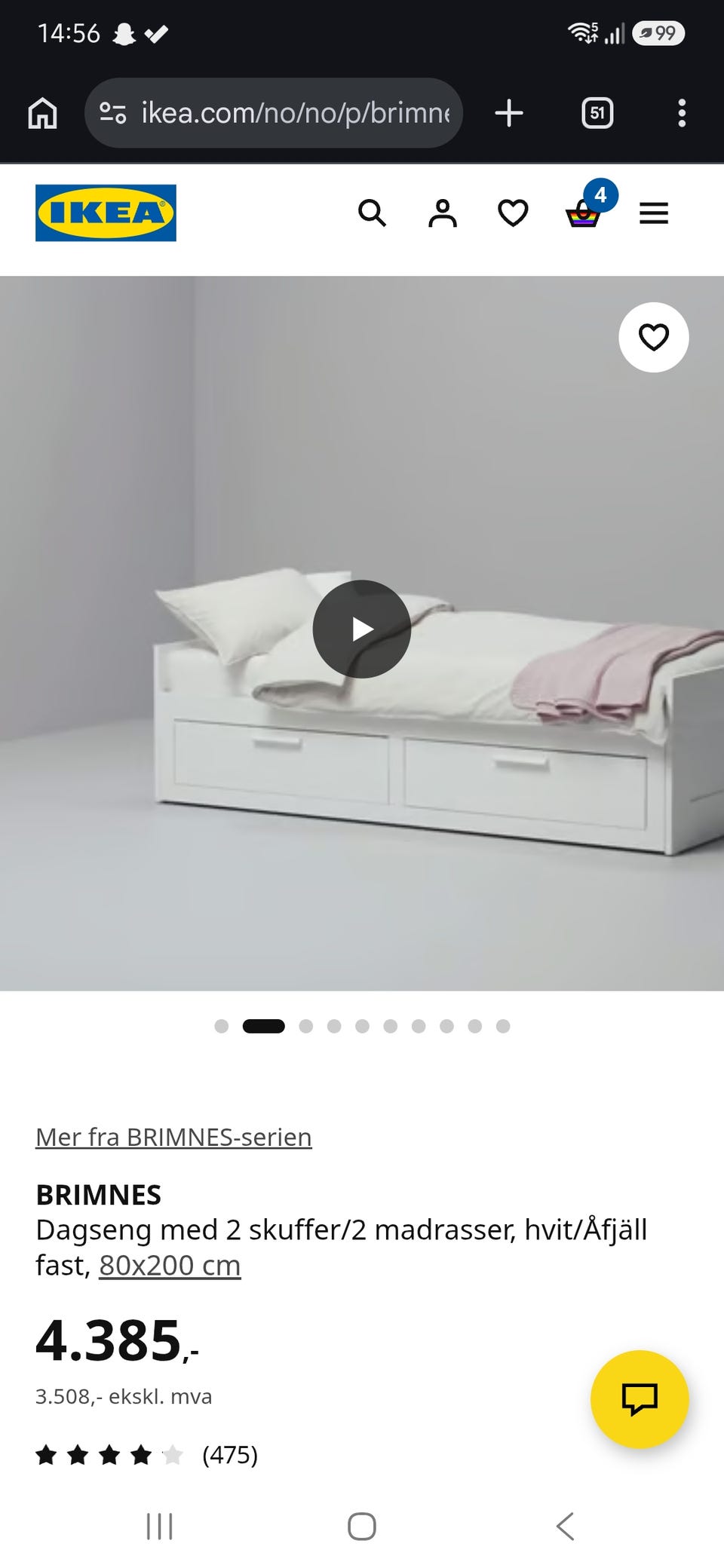Open the shopping basket with 4 items
Screen dimensions: 724x1568
[x=588, y=206]
